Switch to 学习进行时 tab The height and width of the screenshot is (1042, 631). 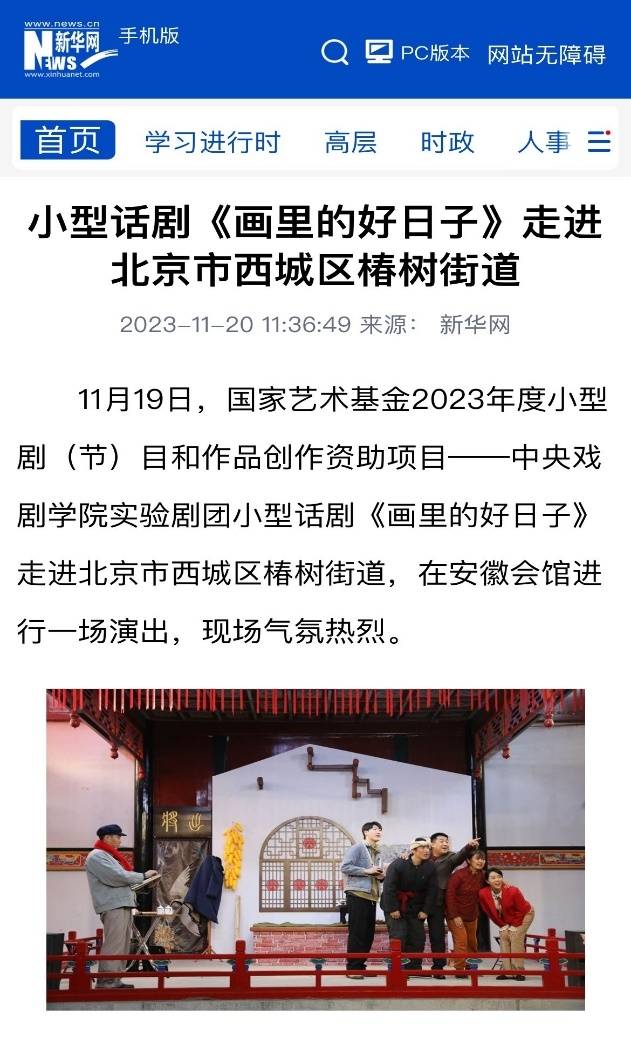pyautogui.click(x=212, y=142)
